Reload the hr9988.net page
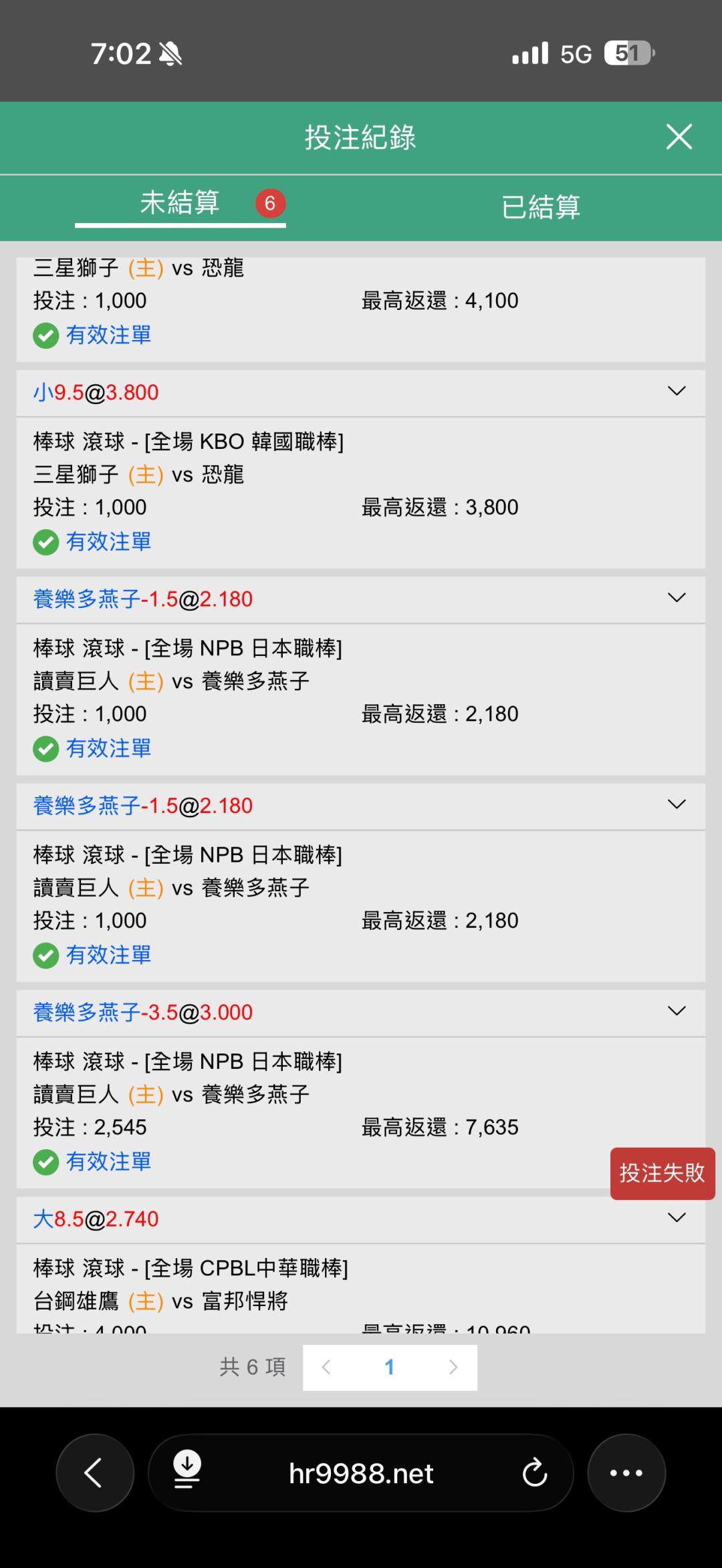This screenshot has height=1568, width=722. pyautogui.click(x=534, y=1472)
